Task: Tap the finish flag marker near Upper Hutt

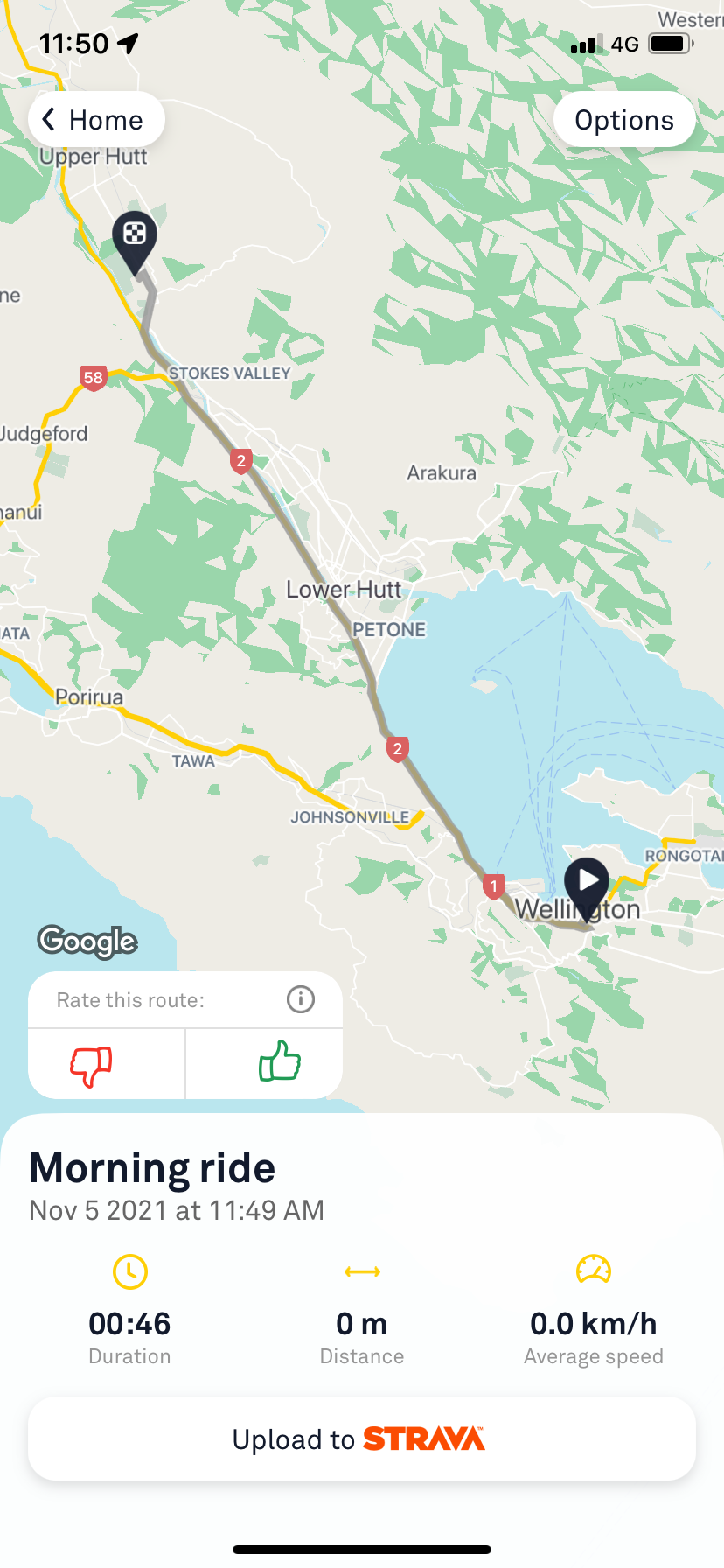Action: [x=135, y=237]
